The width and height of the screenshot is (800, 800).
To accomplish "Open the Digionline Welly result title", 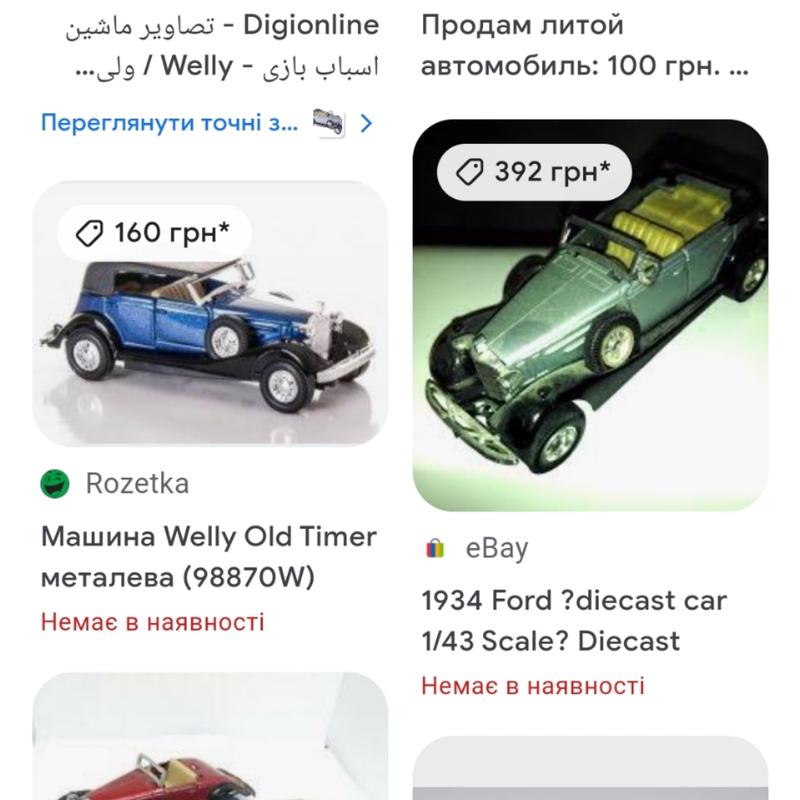I will pos(210,46).
